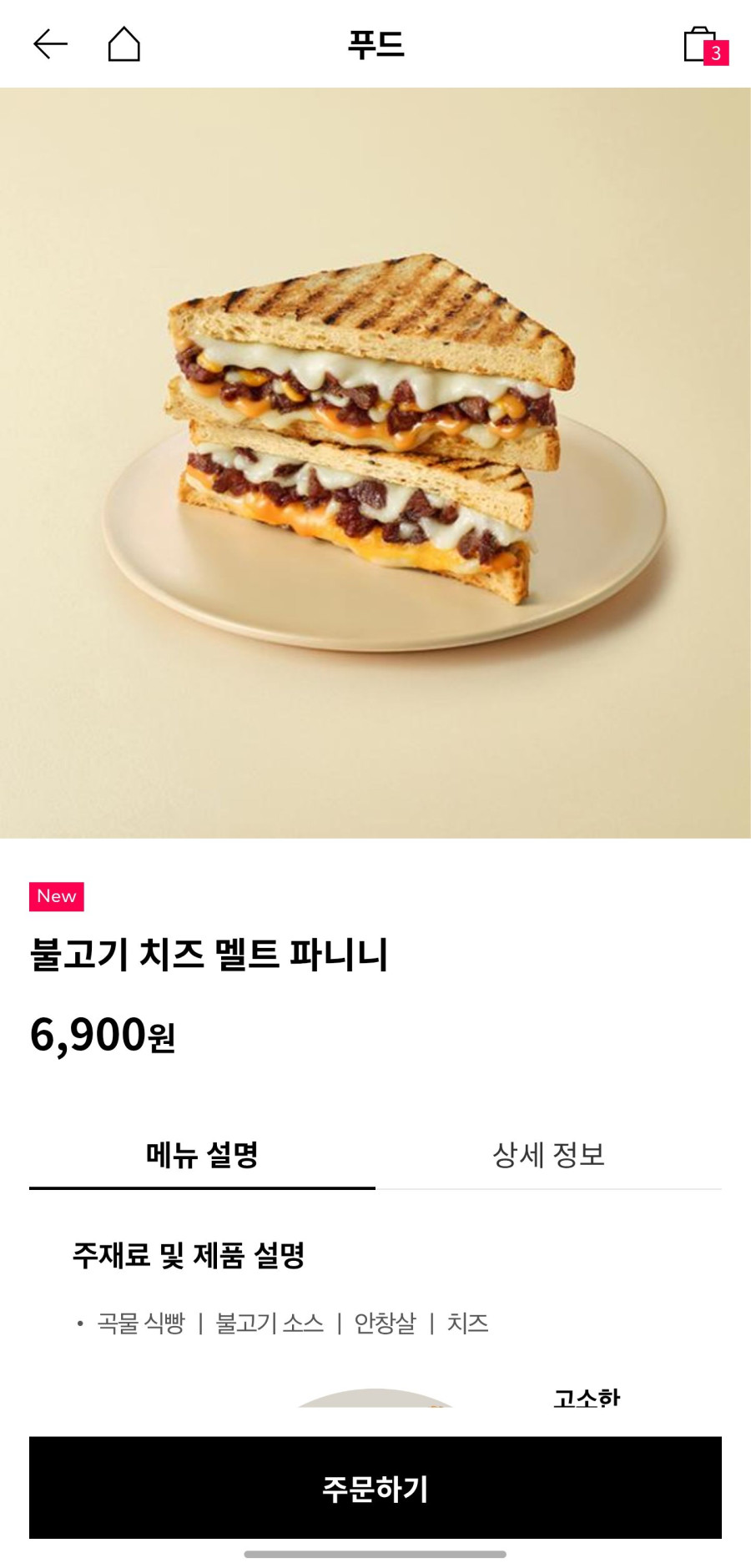Image resolution: width=751 pixels, height=1568 pixels.
Task: Open the home icon
Action: pos(123,44)
